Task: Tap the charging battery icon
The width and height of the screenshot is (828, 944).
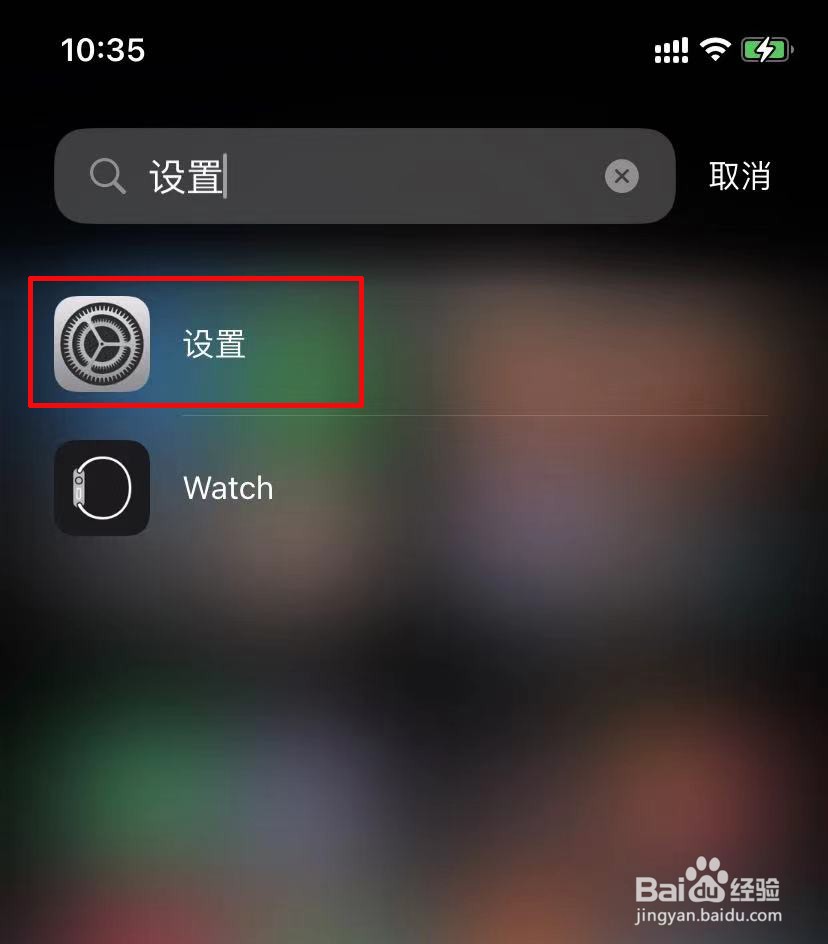Action: point(766,49)
